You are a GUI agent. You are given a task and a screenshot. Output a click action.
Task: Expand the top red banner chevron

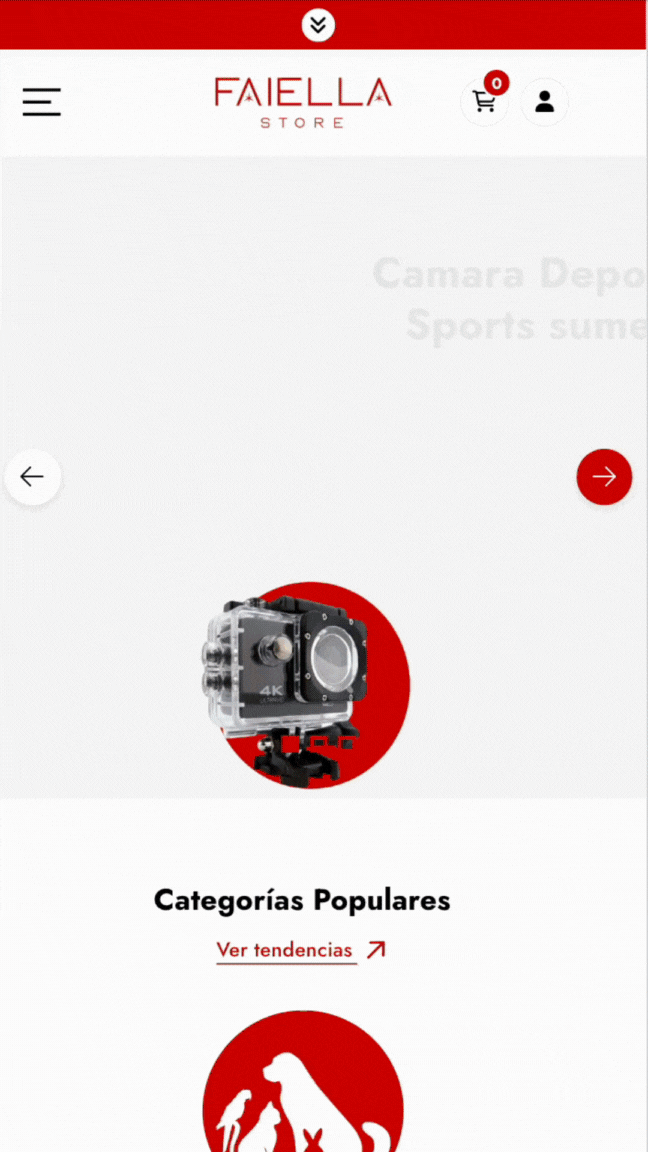(x=318, y=25)
